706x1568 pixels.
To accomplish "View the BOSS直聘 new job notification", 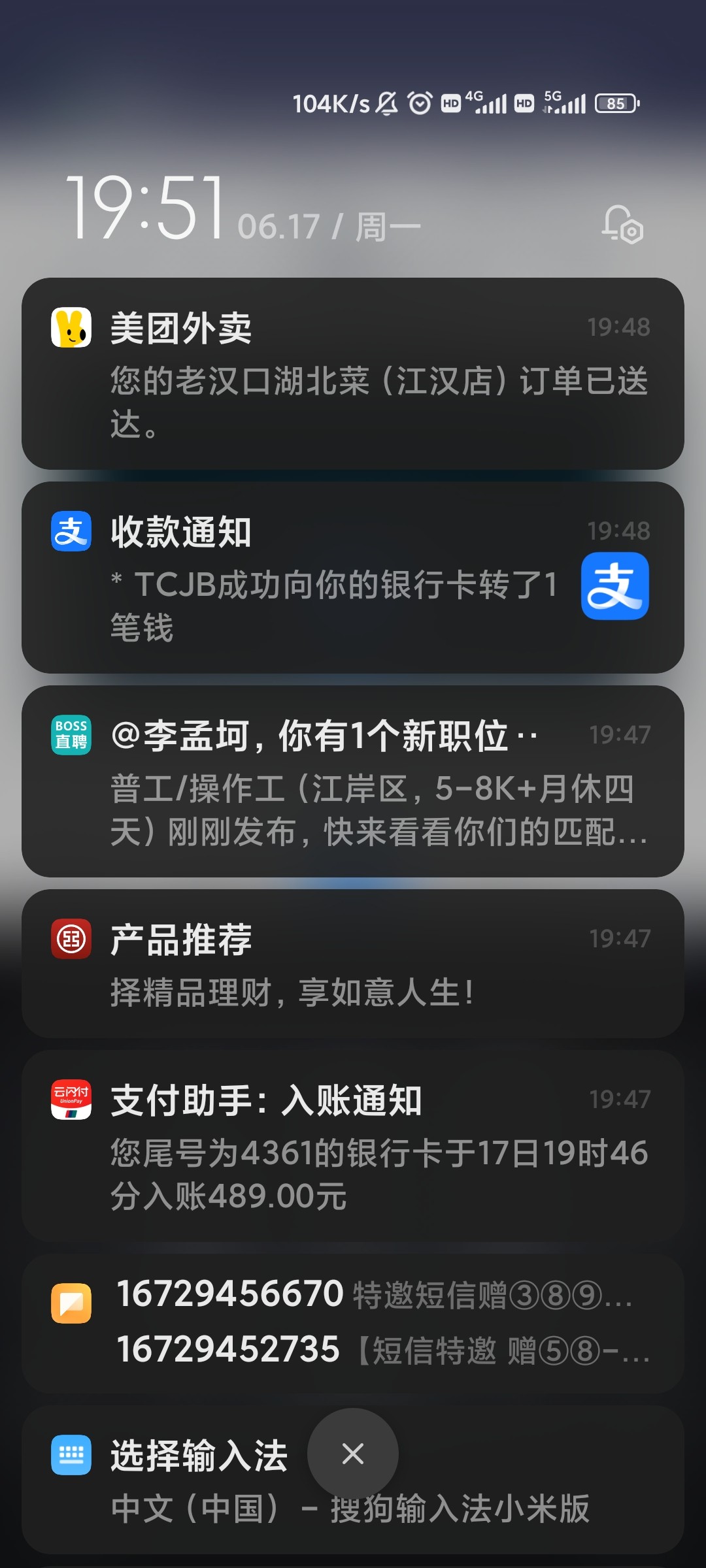I will coord(353,781).
